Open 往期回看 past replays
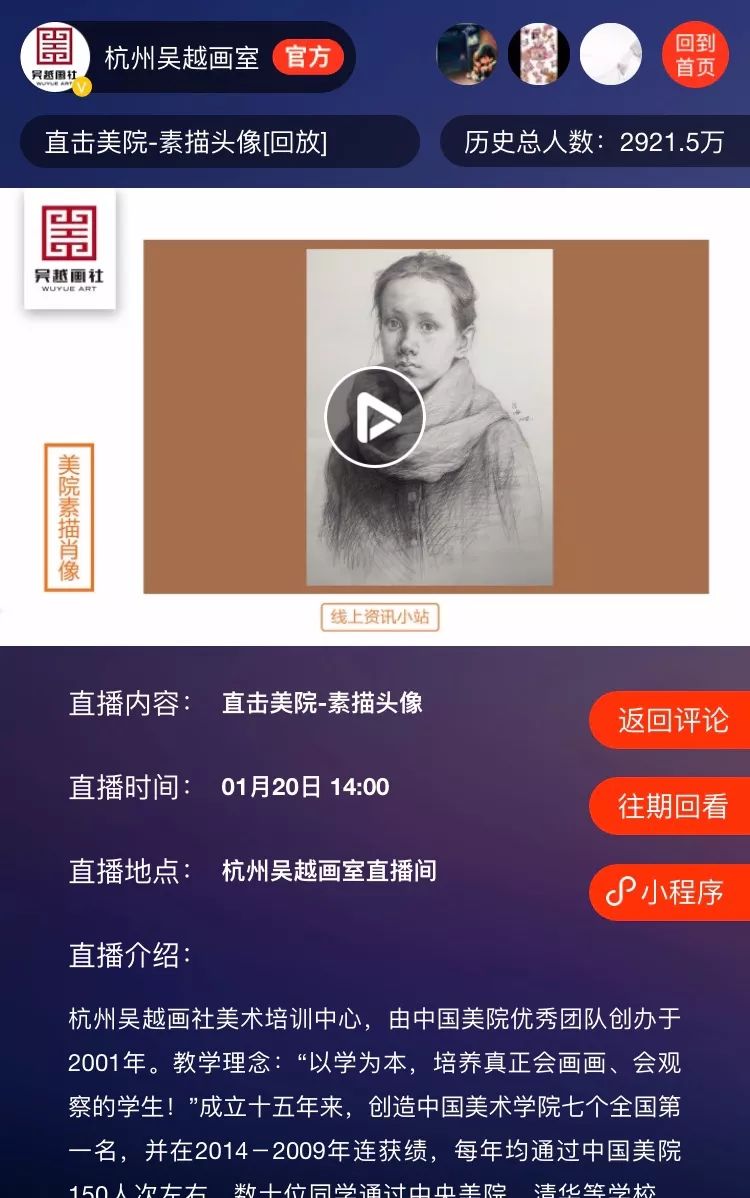The image size is (750, 1198). (x=672, y=806)
